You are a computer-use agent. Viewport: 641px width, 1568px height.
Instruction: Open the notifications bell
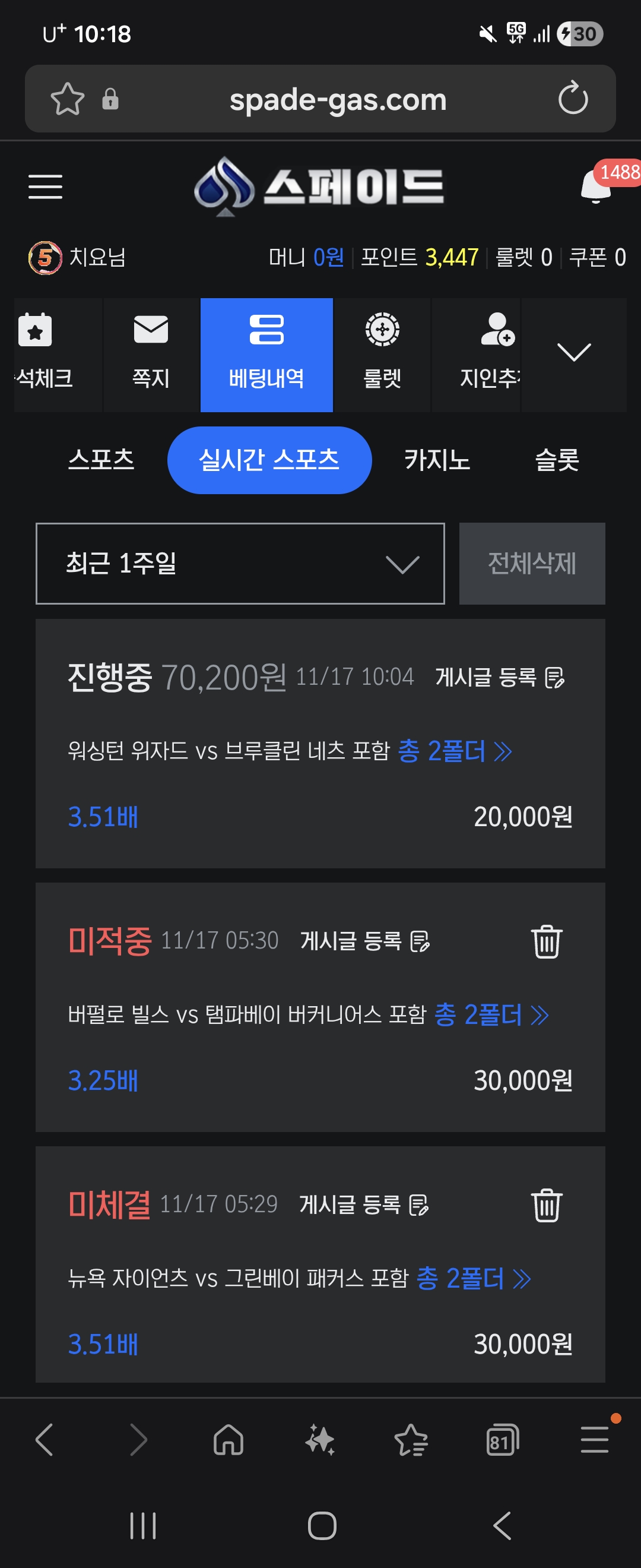[596, 186]
